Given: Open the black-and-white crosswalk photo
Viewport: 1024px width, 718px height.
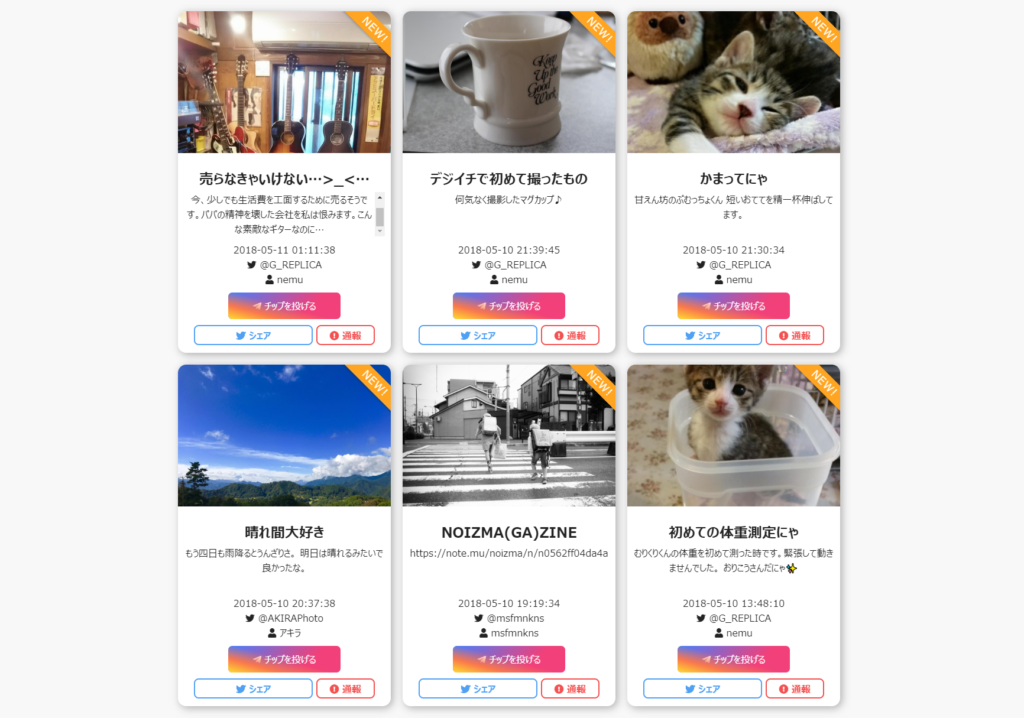Looking at the screenshot, I should click(508, 435).
